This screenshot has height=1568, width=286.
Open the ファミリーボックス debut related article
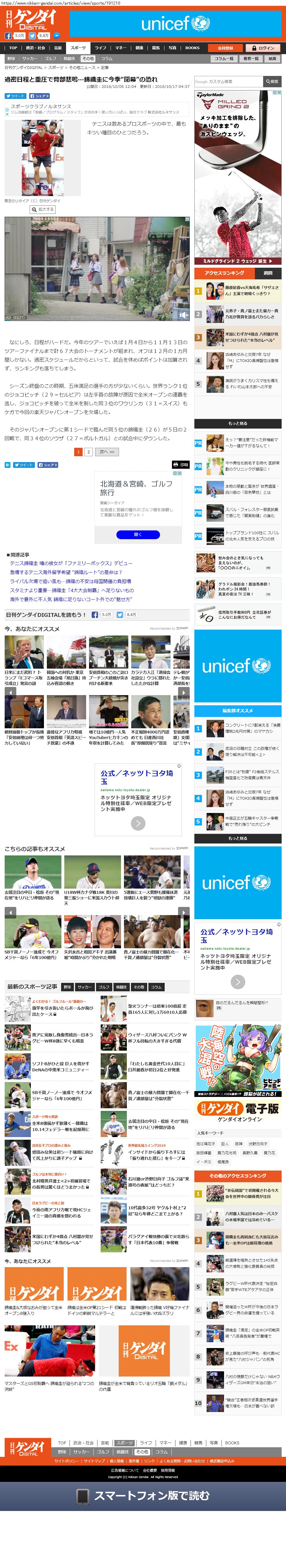[71, 563]
